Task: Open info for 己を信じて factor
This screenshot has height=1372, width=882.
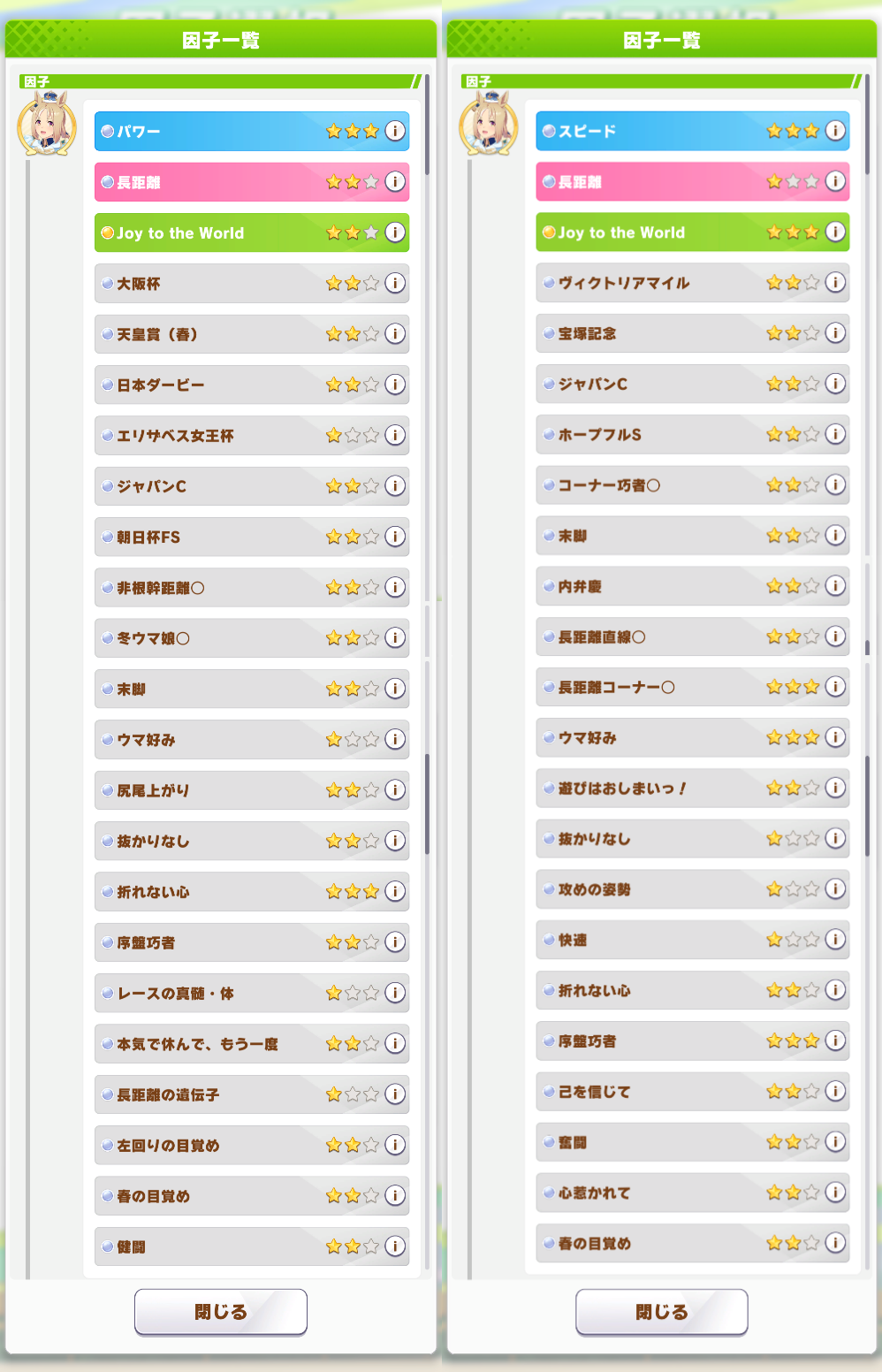Action: 835,1091
